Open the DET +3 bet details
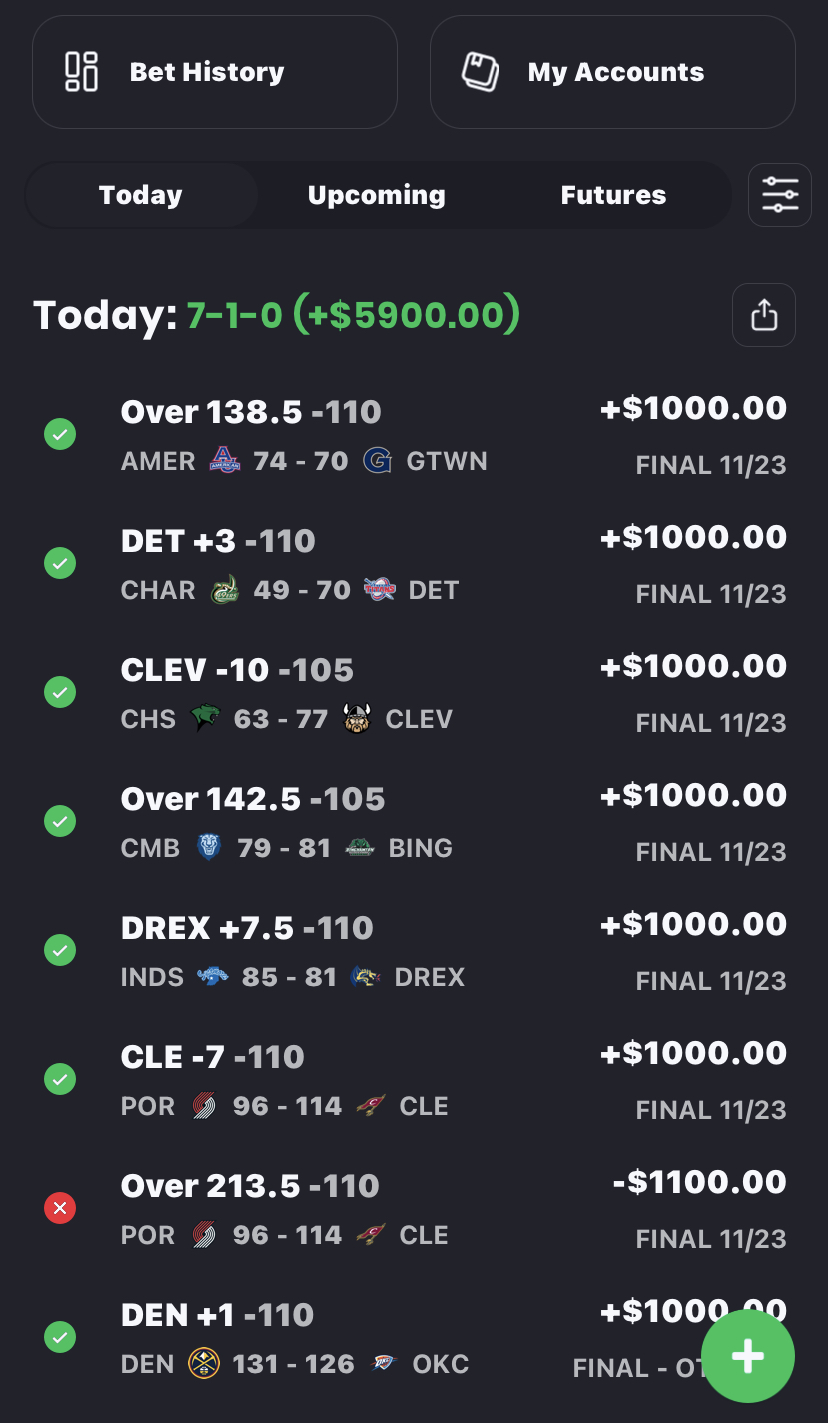Screen dimensions: 828x1423 coord(400,564)
